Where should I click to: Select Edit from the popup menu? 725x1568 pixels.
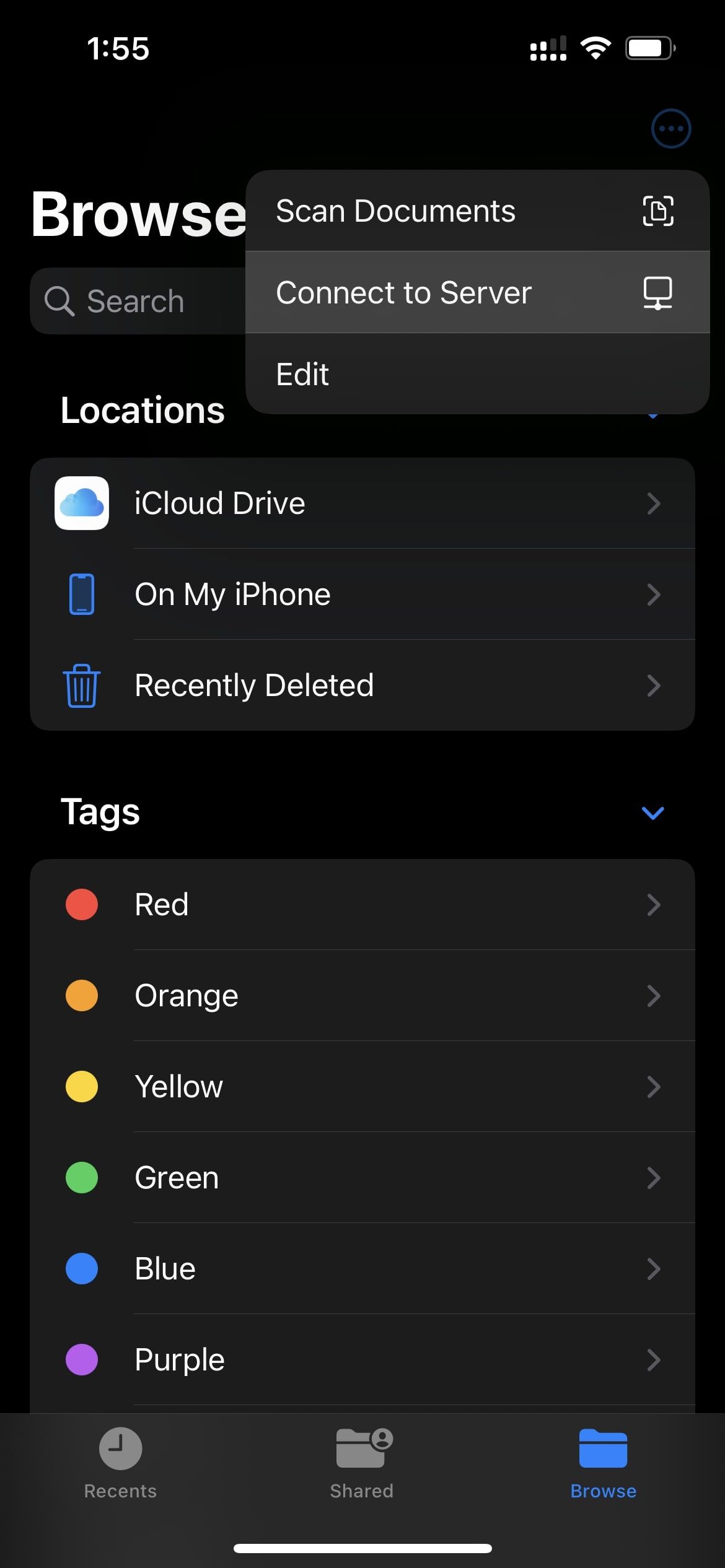[x=303, y=373]
